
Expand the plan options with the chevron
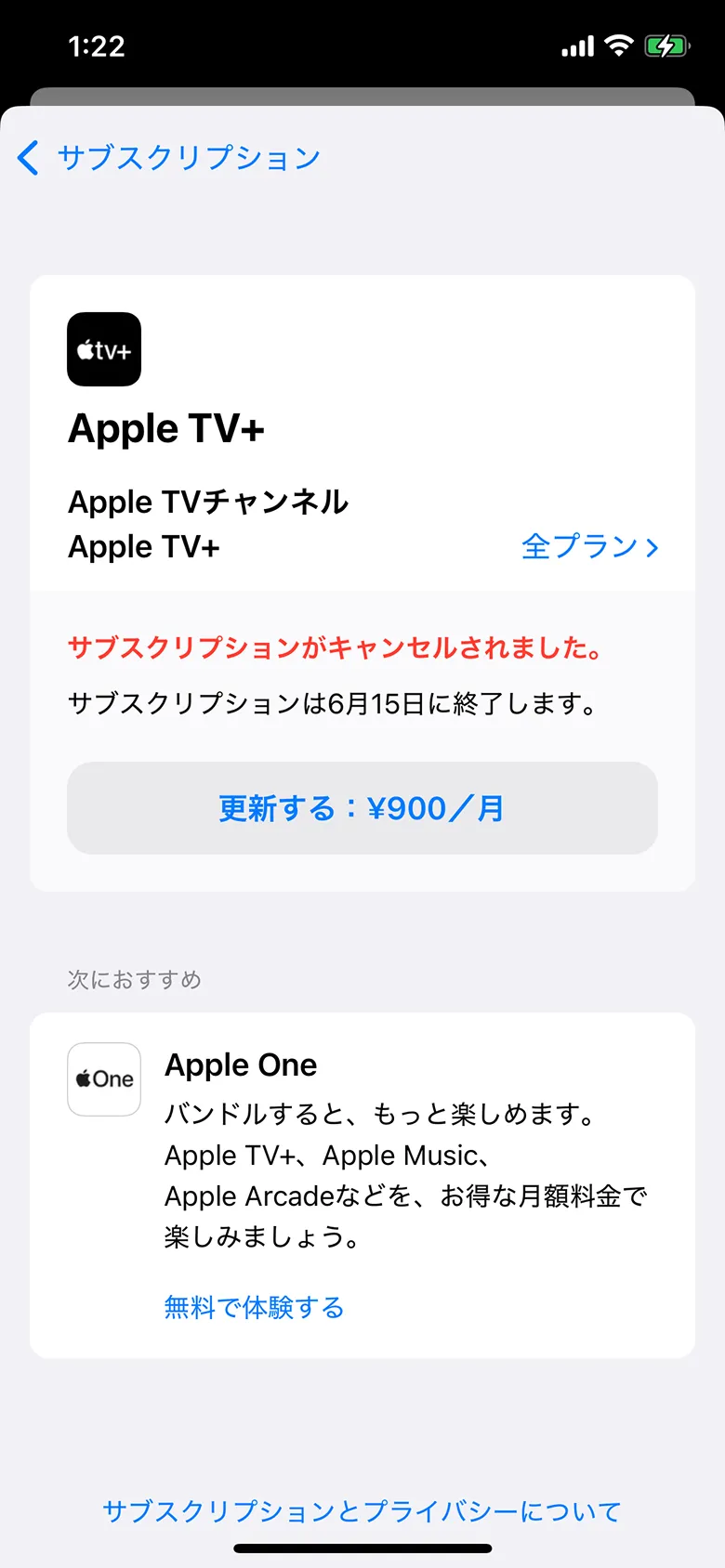(x=653, y=548)
